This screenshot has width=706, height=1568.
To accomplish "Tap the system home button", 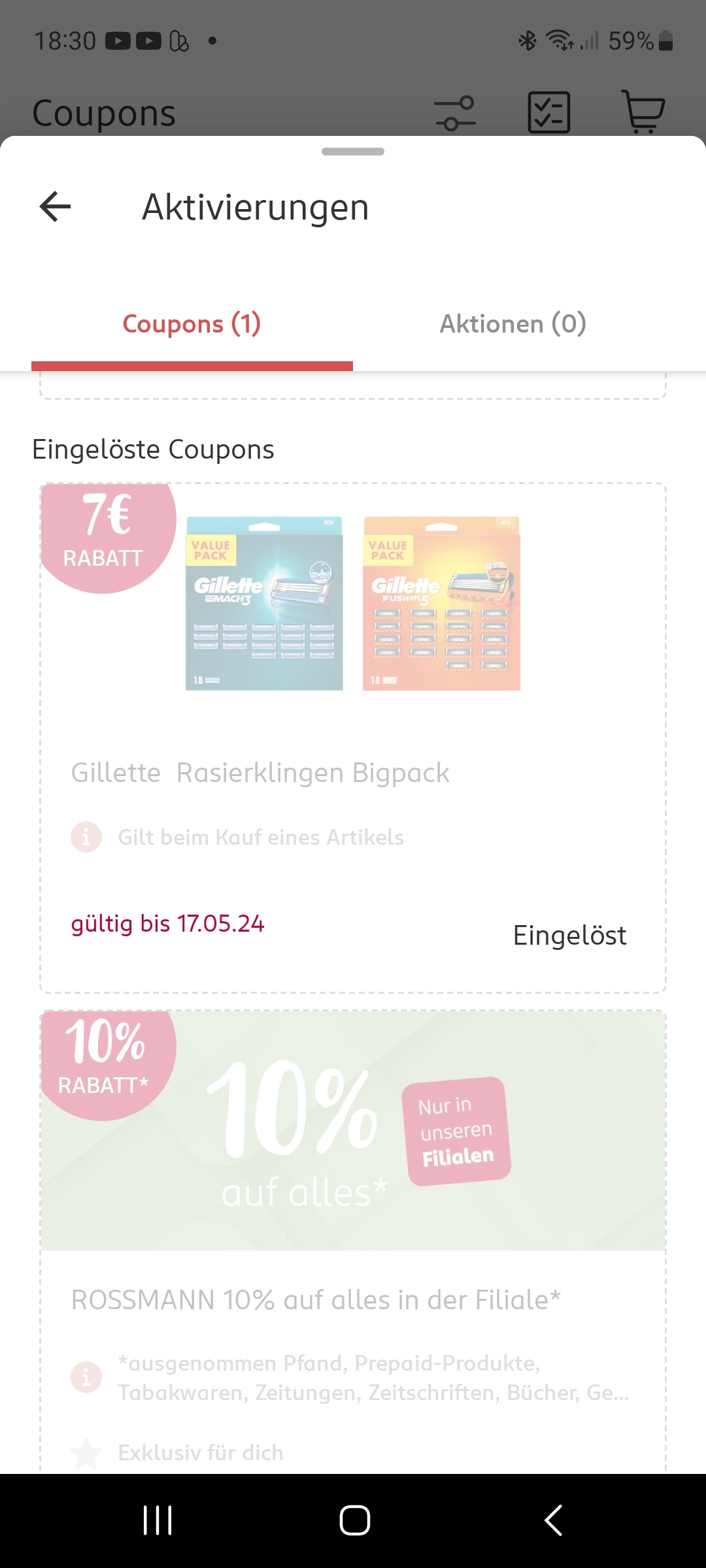I will (354, 1520).
